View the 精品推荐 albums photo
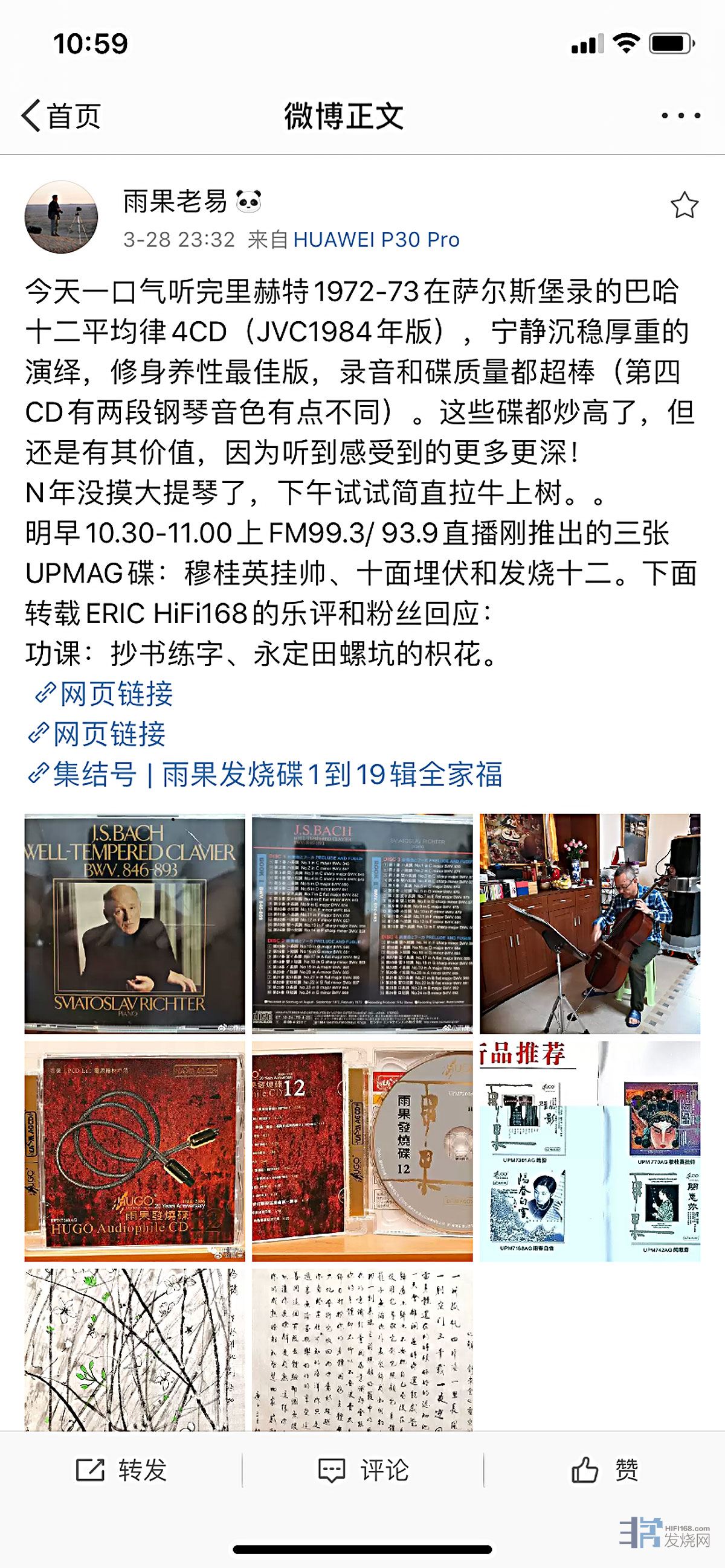Viewport: 725px width, 1568px height. 590,1150
